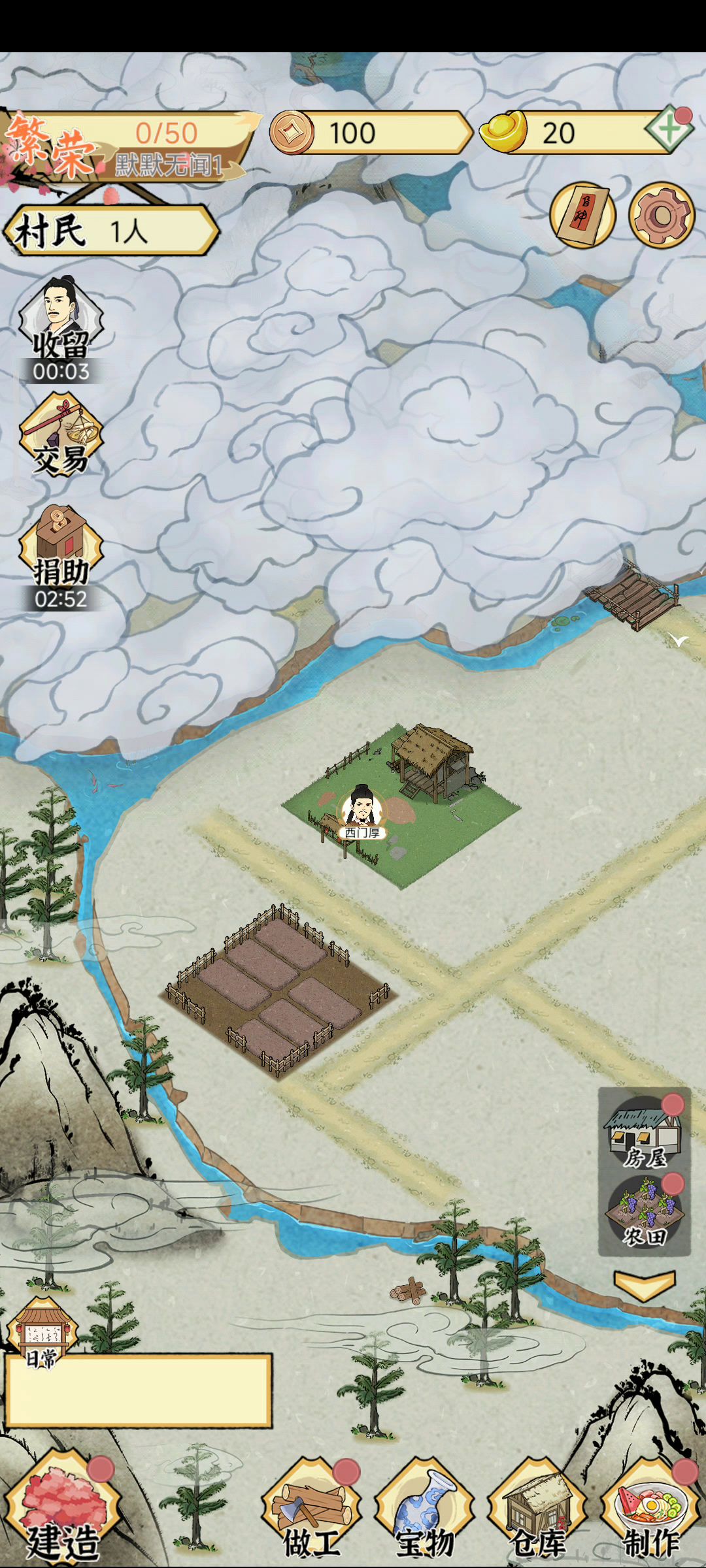Select the 房屋 house build shortcut
Image resolution: width=706 pixels, height=1568 pixels.
click(x=645, y=1132)
